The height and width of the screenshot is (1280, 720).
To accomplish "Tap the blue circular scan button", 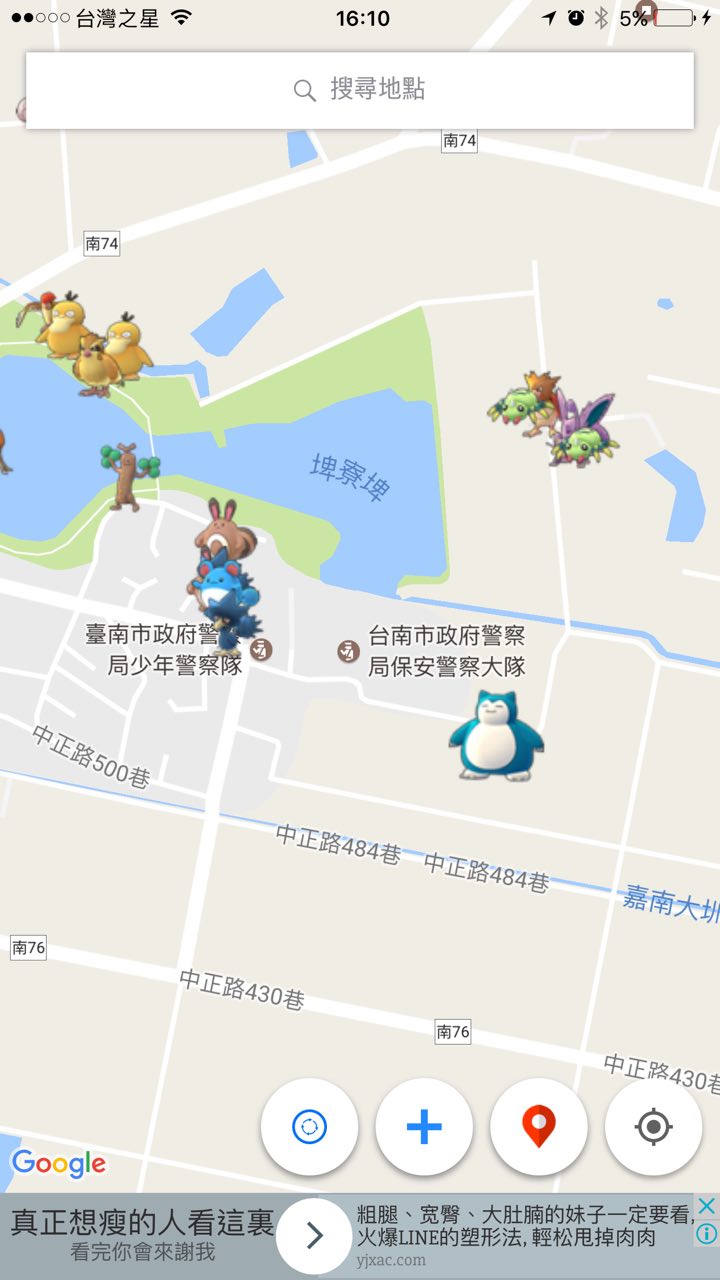I will coord(309,1127).
